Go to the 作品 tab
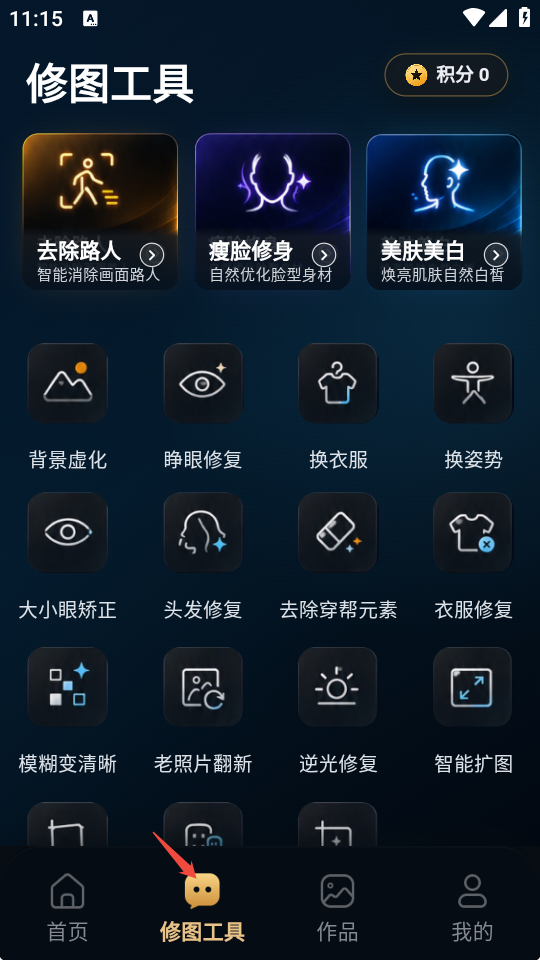The width and height of the screenshot is (540, 960). 337,907
